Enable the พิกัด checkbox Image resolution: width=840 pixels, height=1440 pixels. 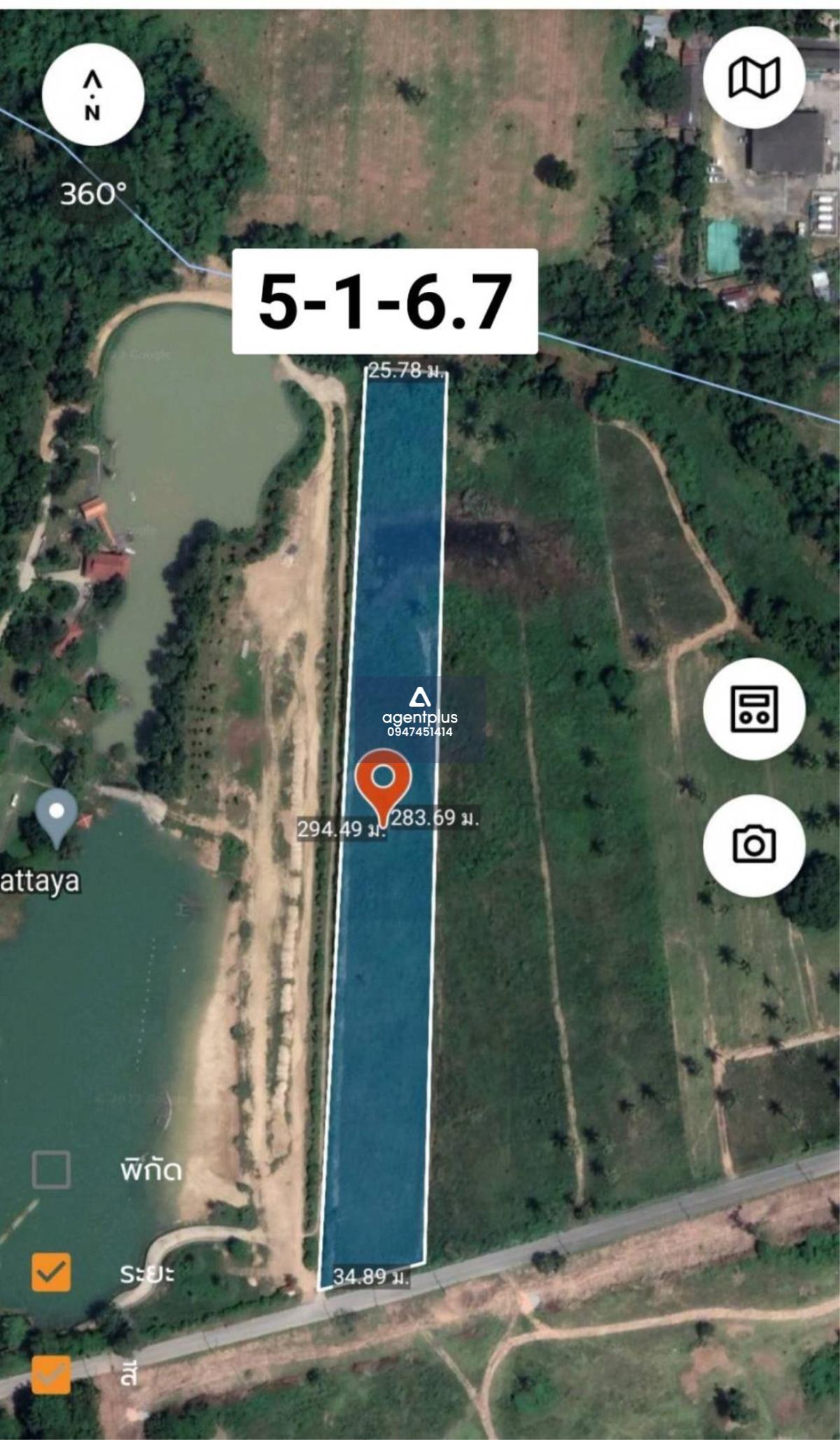coord(52,1169)
